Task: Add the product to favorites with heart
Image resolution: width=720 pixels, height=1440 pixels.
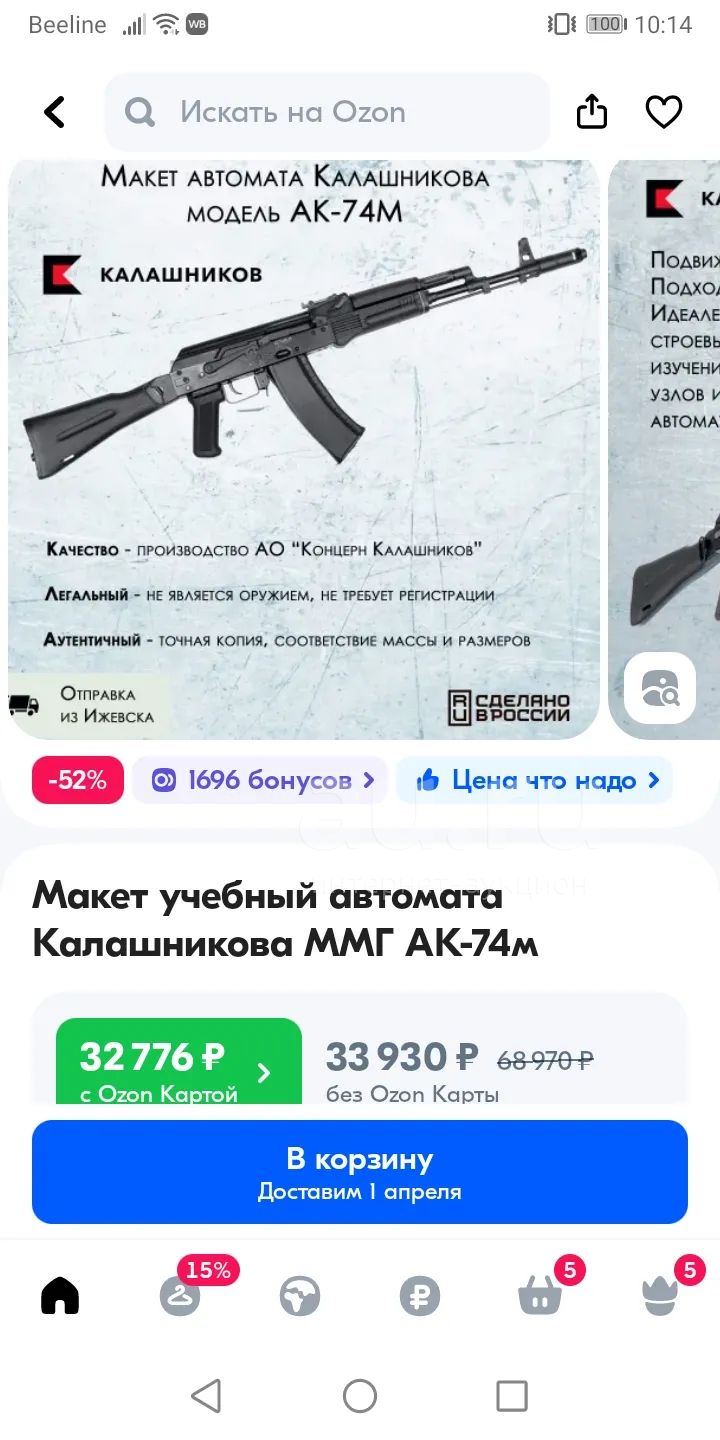Action: coord(663,112)
